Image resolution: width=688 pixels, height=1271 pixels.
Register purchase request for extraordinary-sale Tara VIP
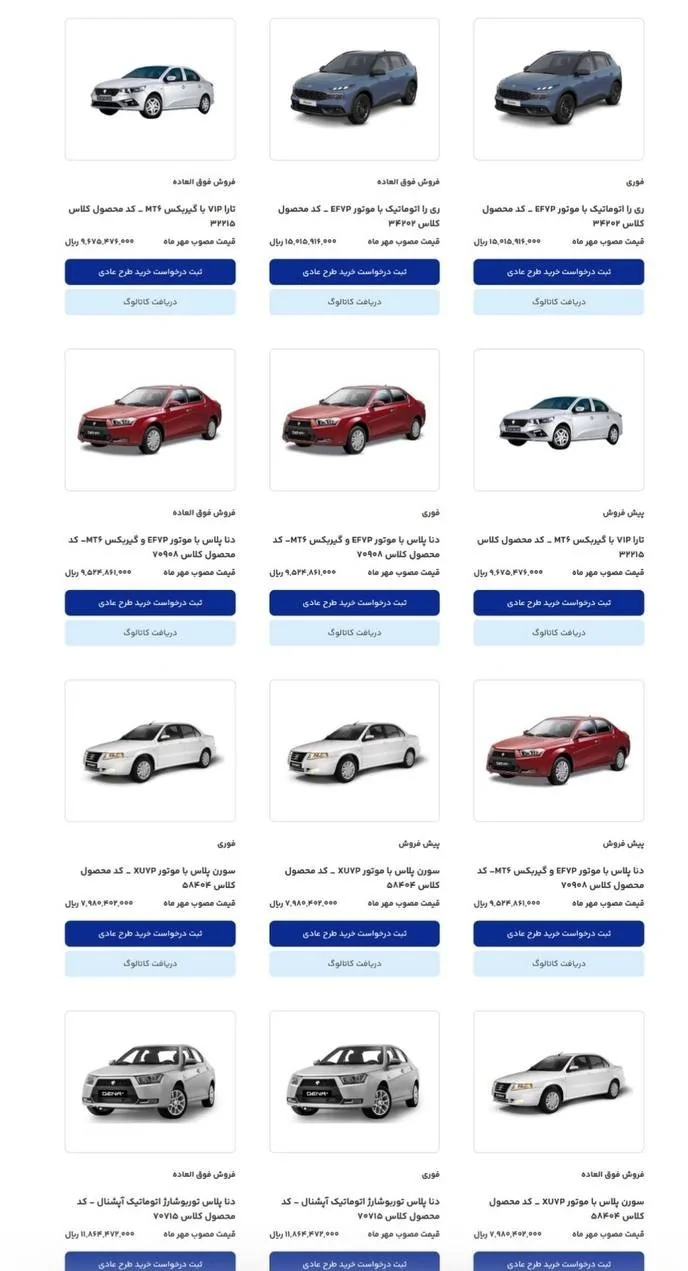(150, 271)
